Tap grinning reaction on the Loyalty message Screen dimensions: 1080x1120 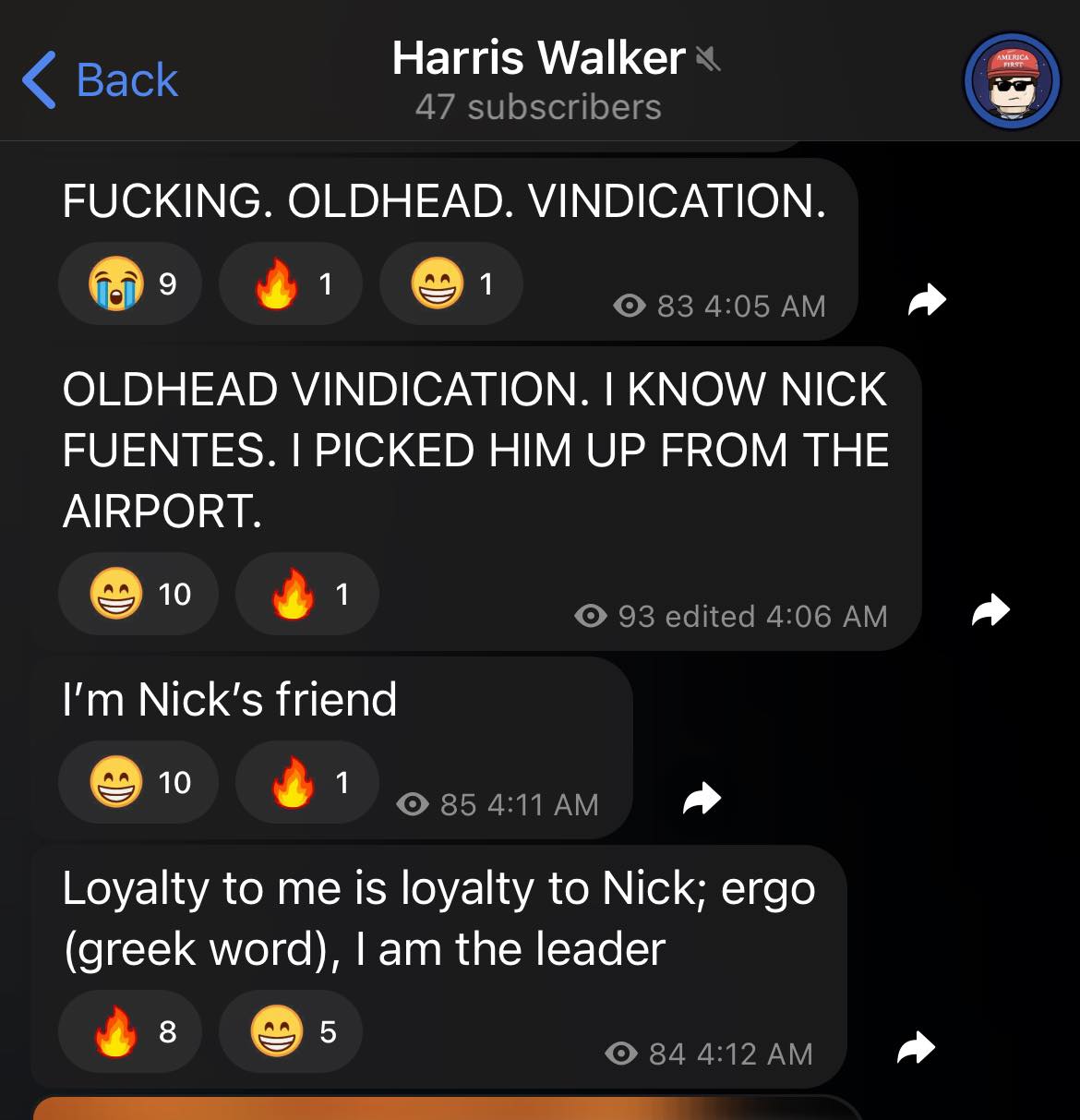(290, 1031)
